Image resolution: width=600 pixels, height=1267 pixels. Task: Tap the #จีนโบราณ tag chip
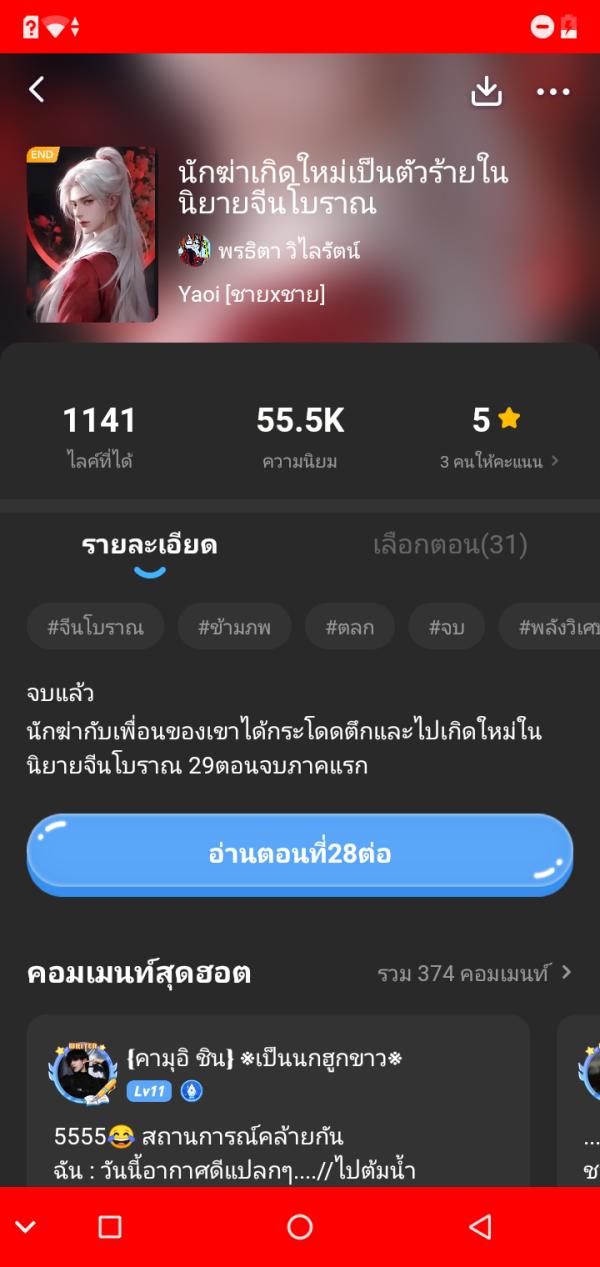(95, 628)
